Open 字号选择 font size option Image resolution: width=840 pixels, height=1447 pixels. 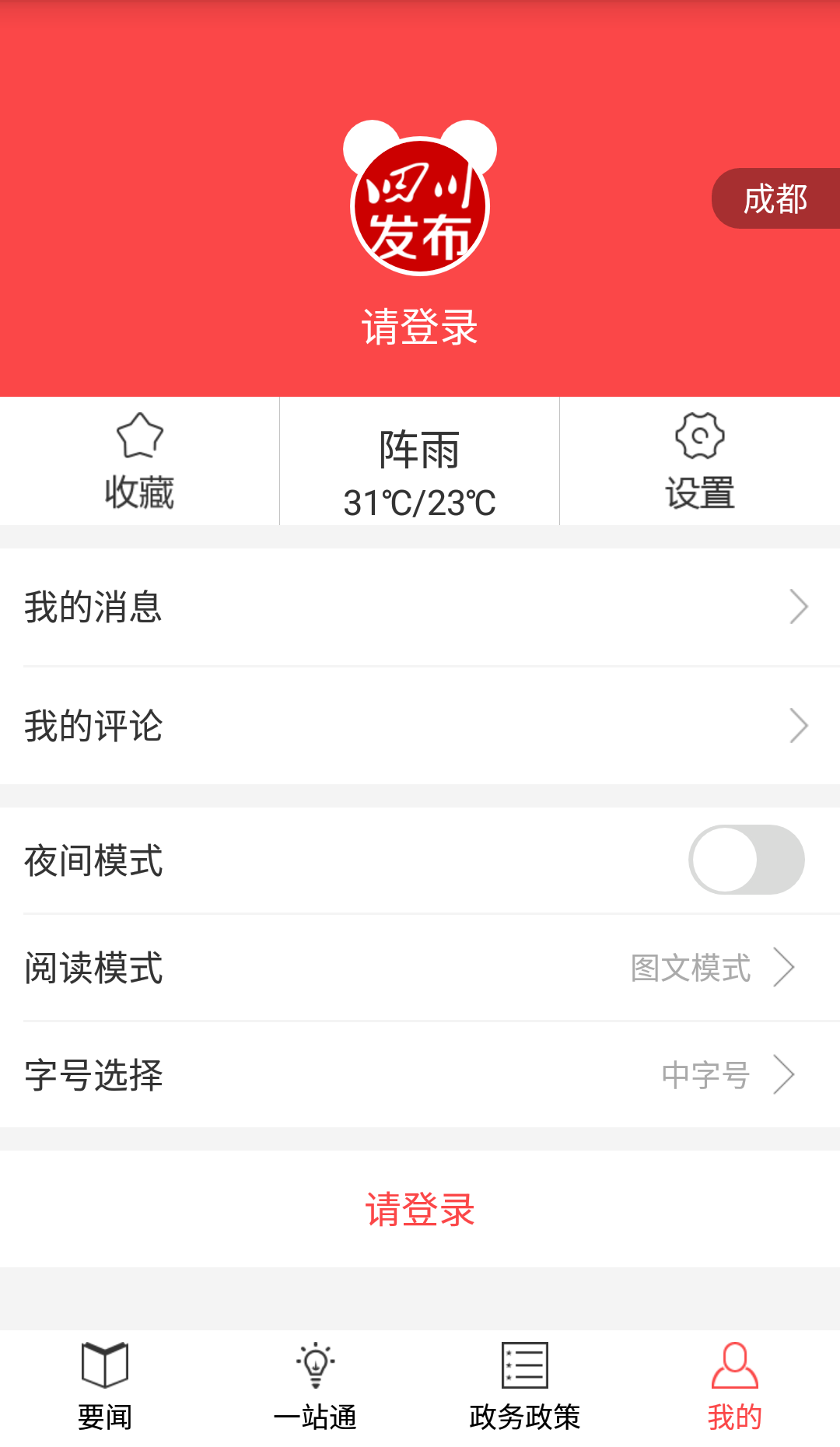[x=420, y=1075]
